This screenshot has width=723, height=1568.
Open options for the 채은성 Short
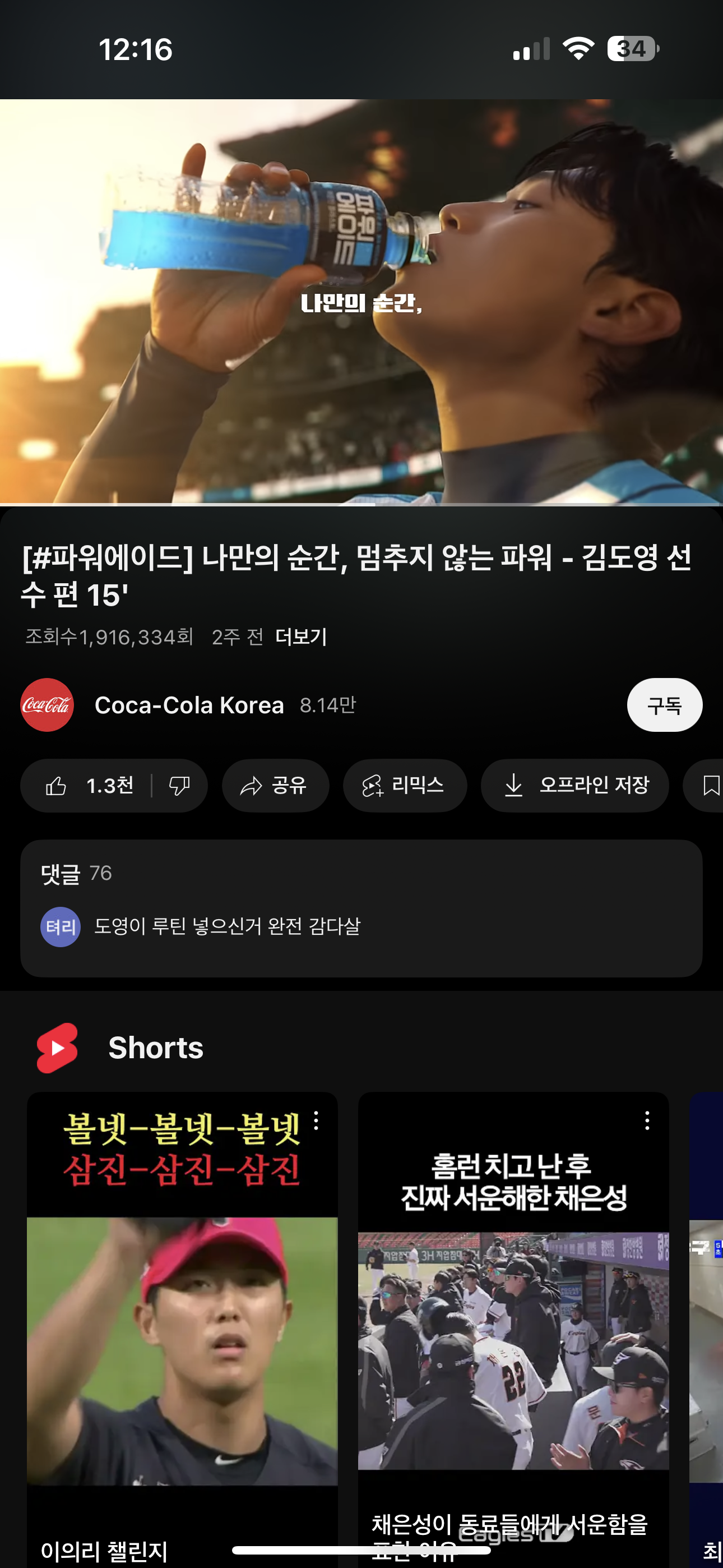tap(647, 1120)
